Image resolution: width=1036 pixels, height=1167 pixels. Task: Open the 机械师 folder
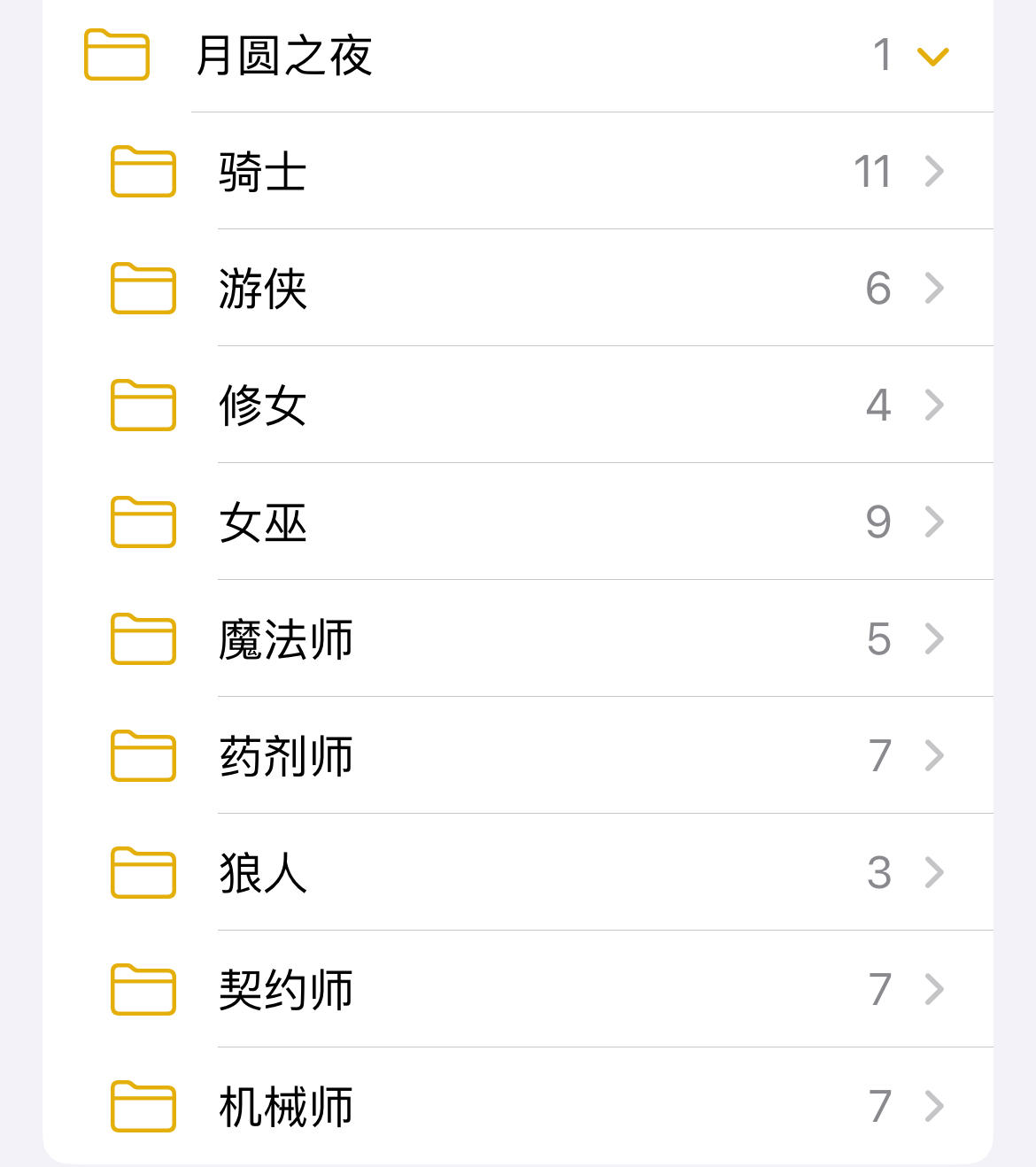click(285, 1107)
